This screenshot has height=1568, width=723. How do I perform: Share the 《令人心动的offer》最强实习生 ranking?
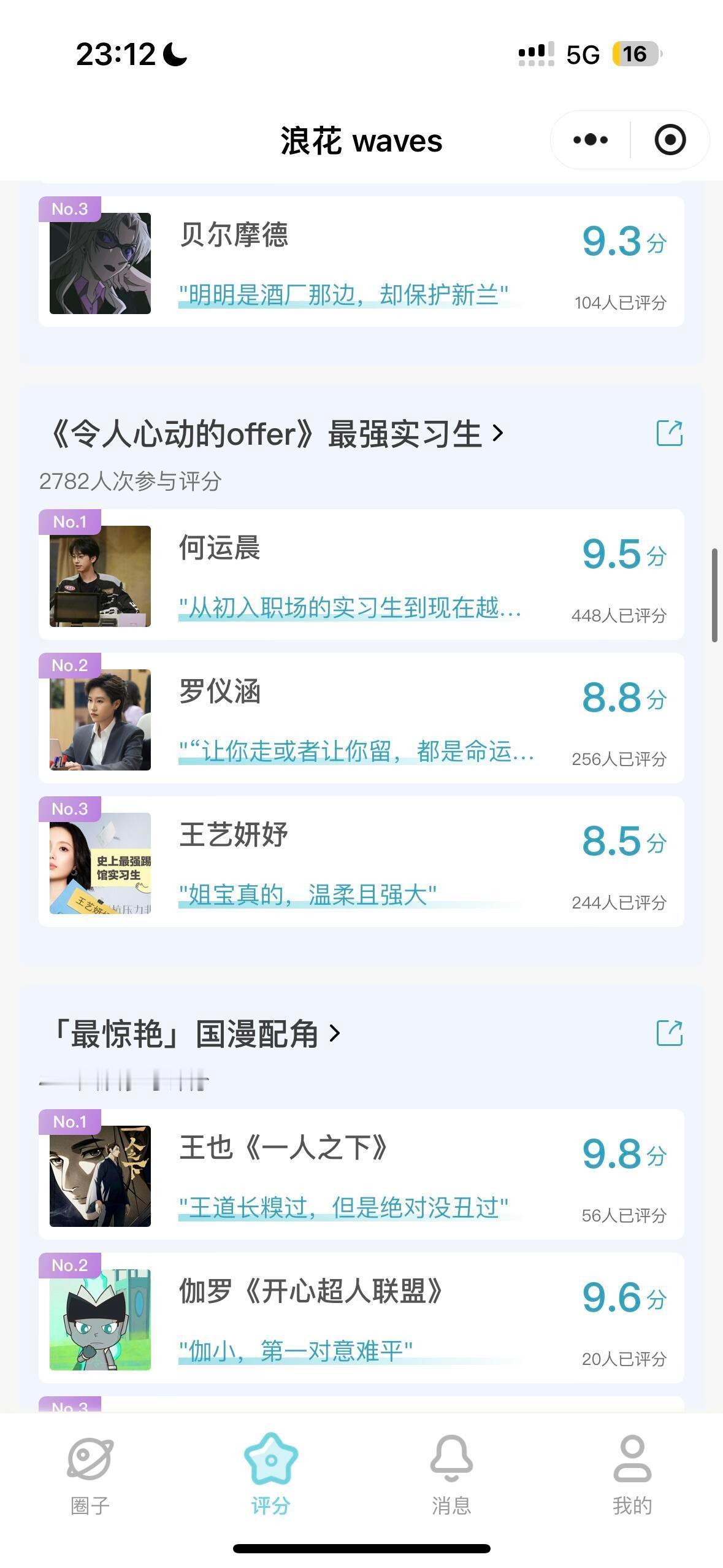pyautogui.click(x=669, y=433)
